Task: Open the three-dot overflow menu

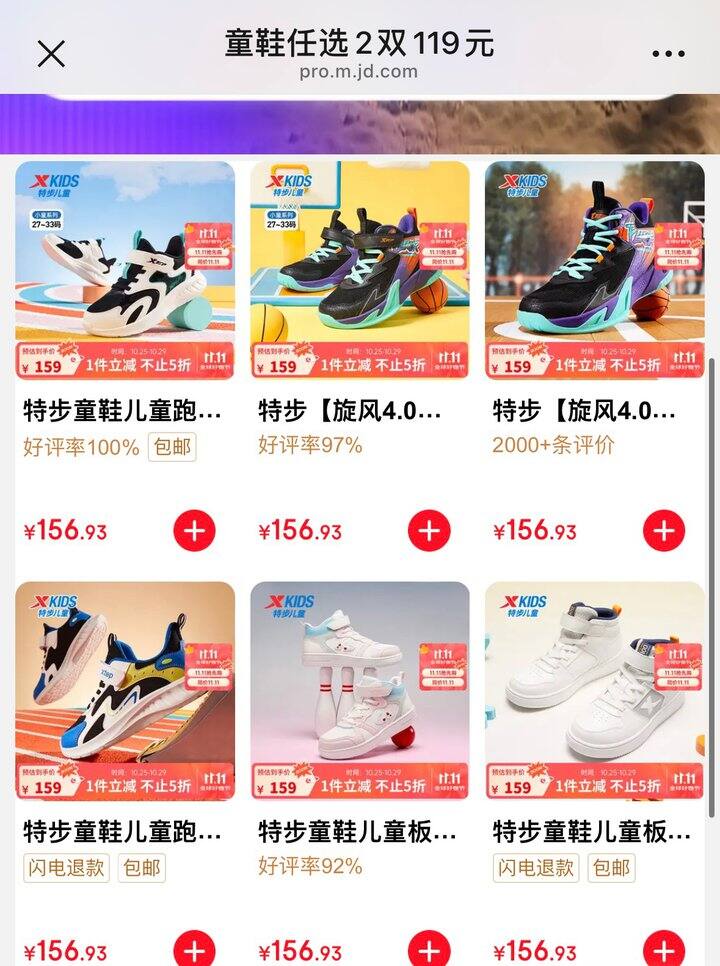Action: [668, 54]
